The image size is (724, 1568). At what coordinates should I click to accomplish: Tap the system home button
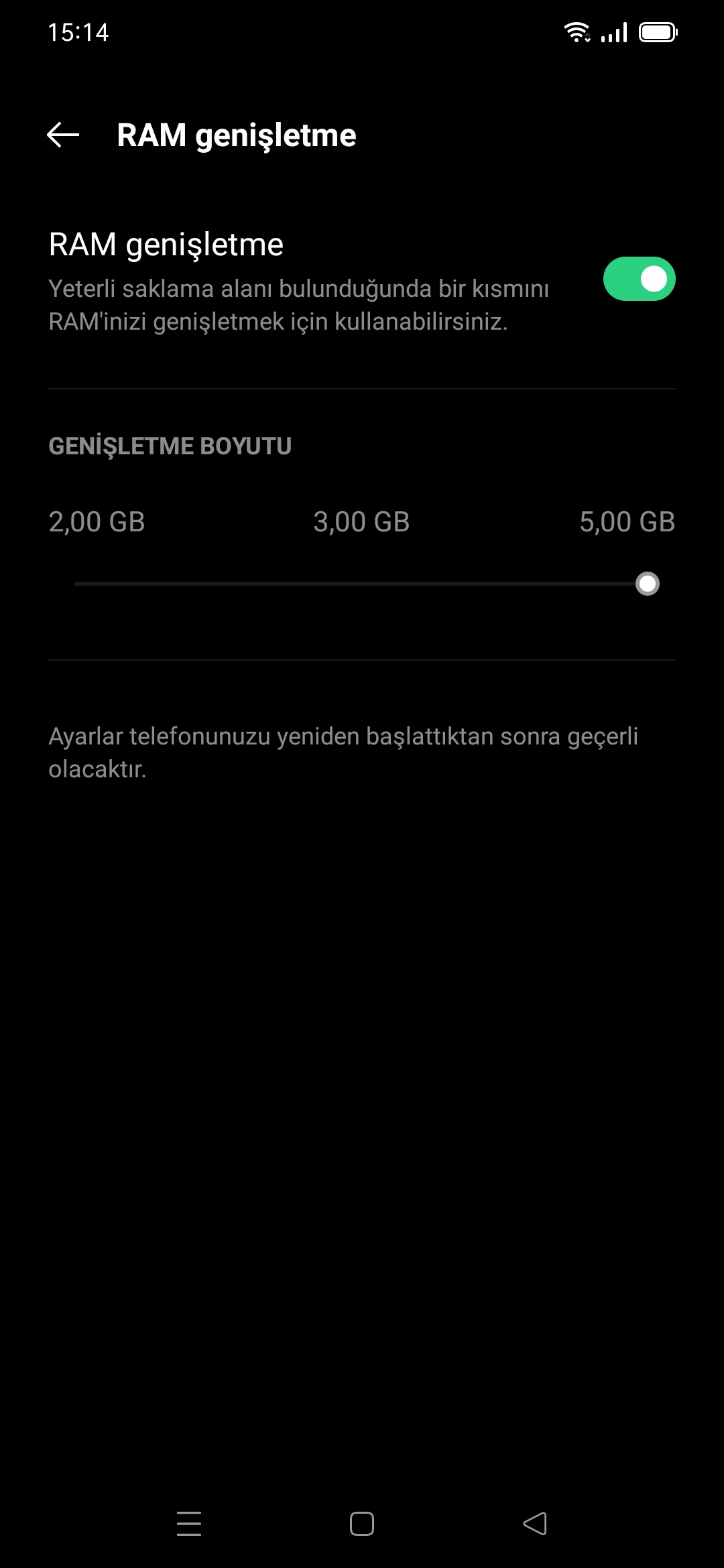[x=362, y=1524]
